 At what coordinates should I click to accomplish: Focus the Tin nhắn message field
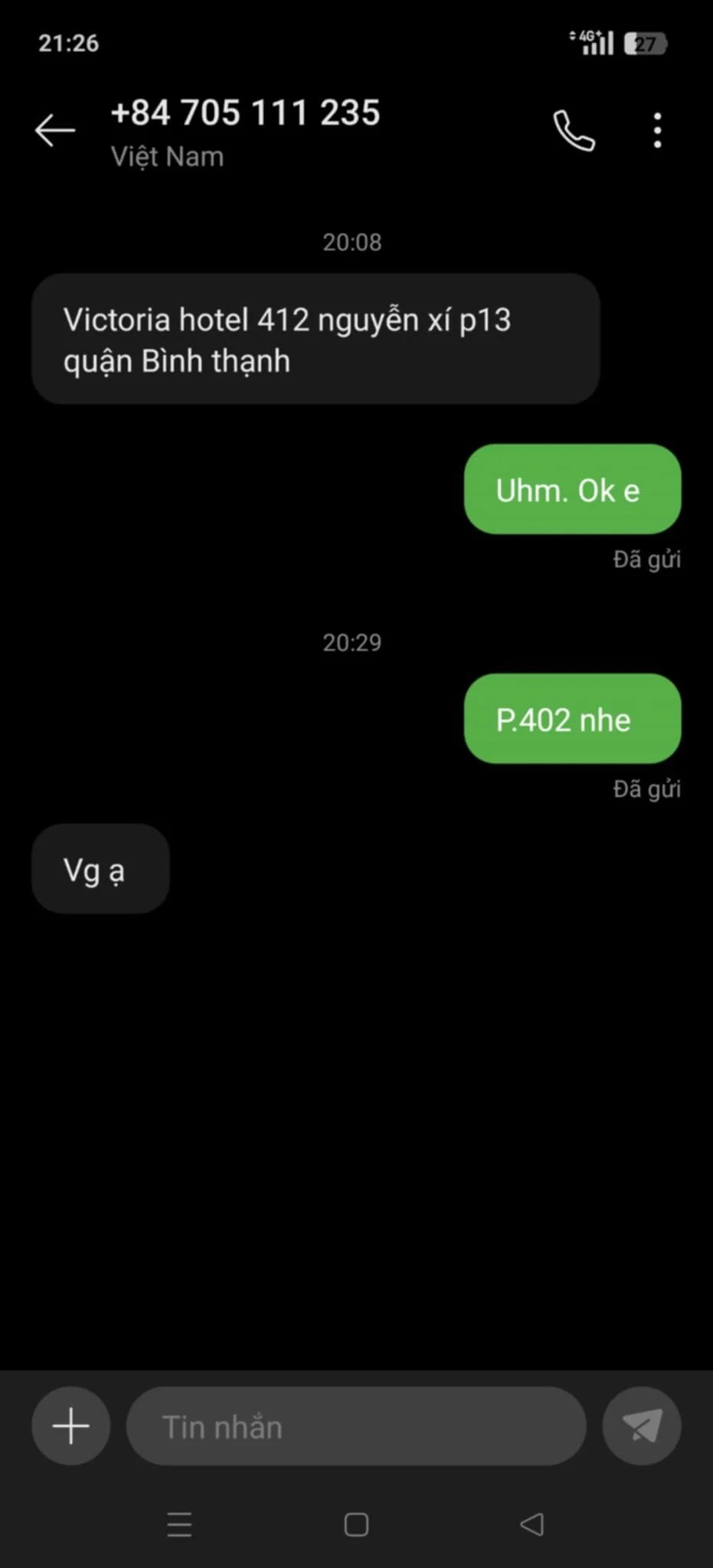coord(356,1426)
